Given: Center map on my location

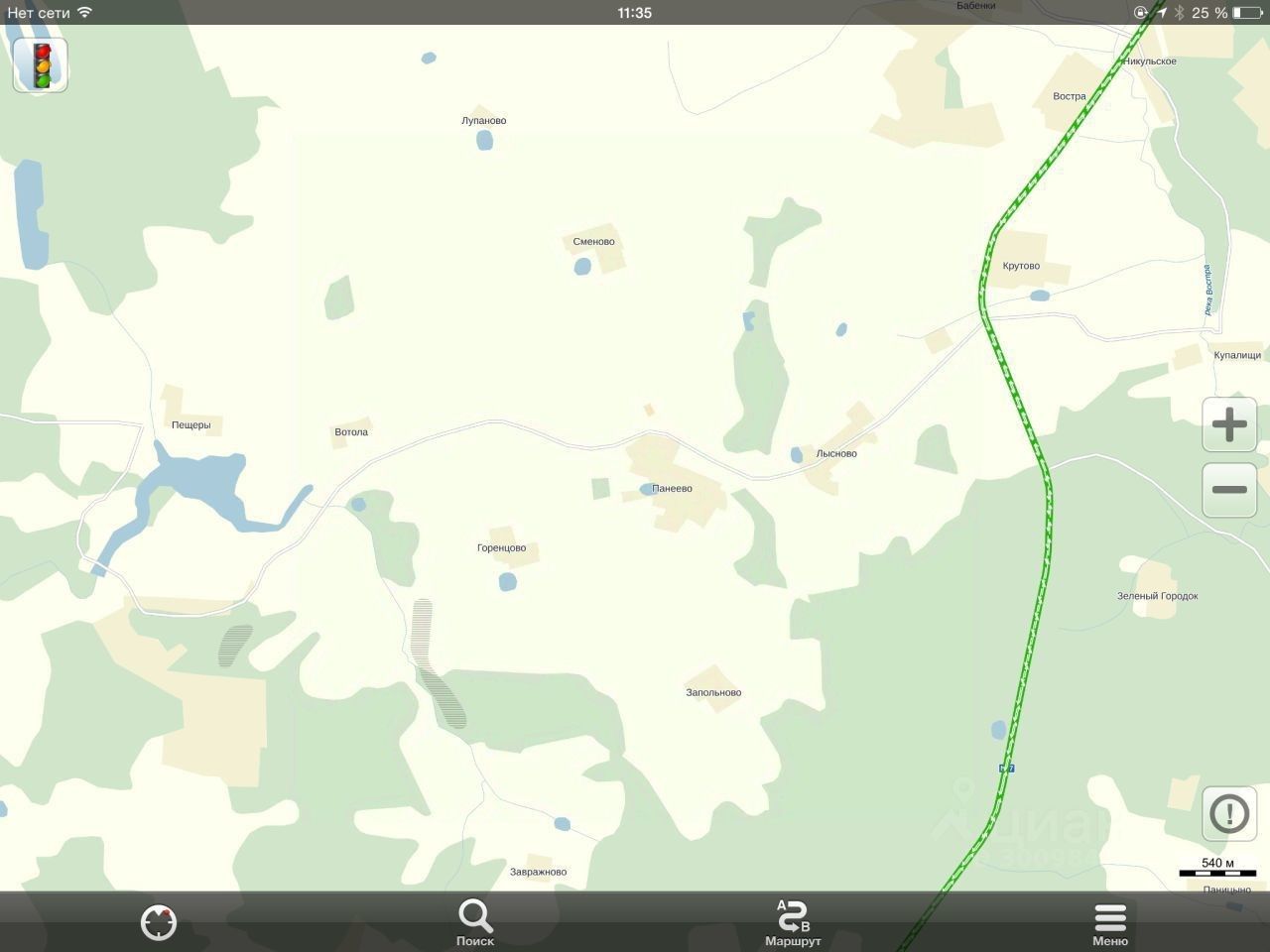Looking at the screenshot, I should (x=159, y=922).
